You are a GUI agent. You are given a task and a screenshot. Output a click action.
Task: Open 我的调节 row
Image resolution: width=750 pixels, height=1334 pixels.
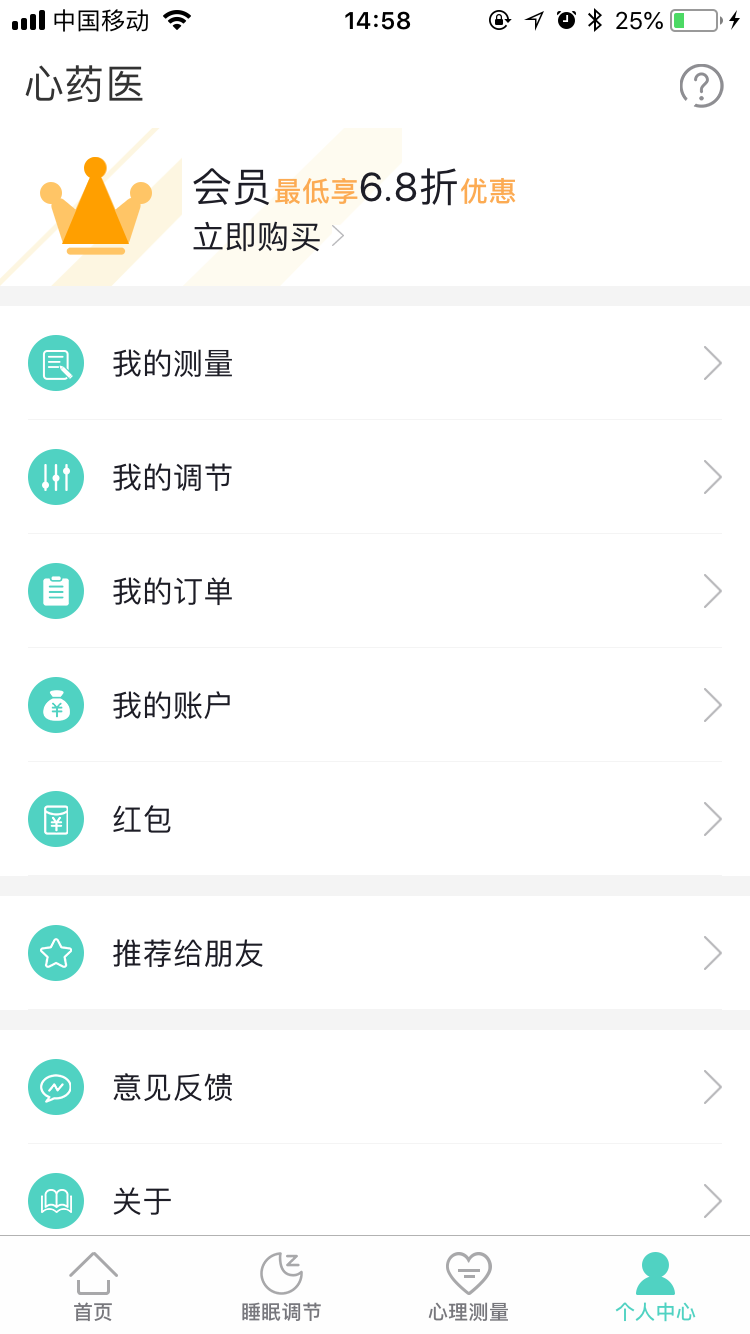pos(375,477)
